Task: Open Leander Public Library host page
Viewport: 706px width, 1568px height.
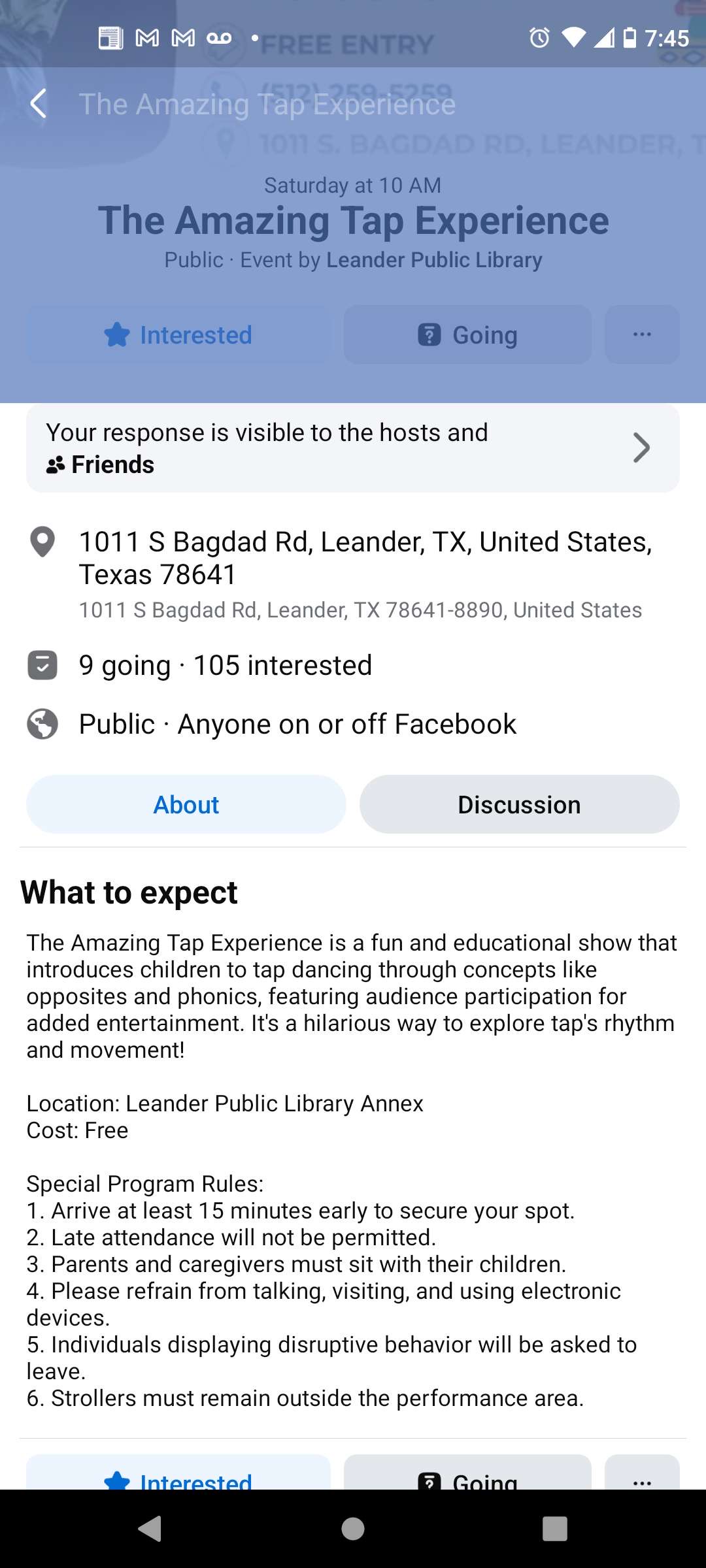Action: click(434, 260)
